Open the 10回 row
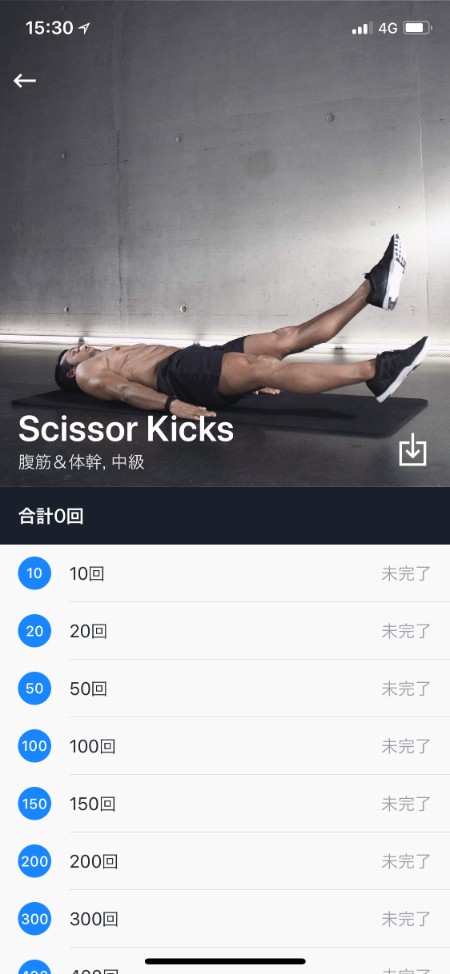 pyautogui.click(x=225, y=573)
